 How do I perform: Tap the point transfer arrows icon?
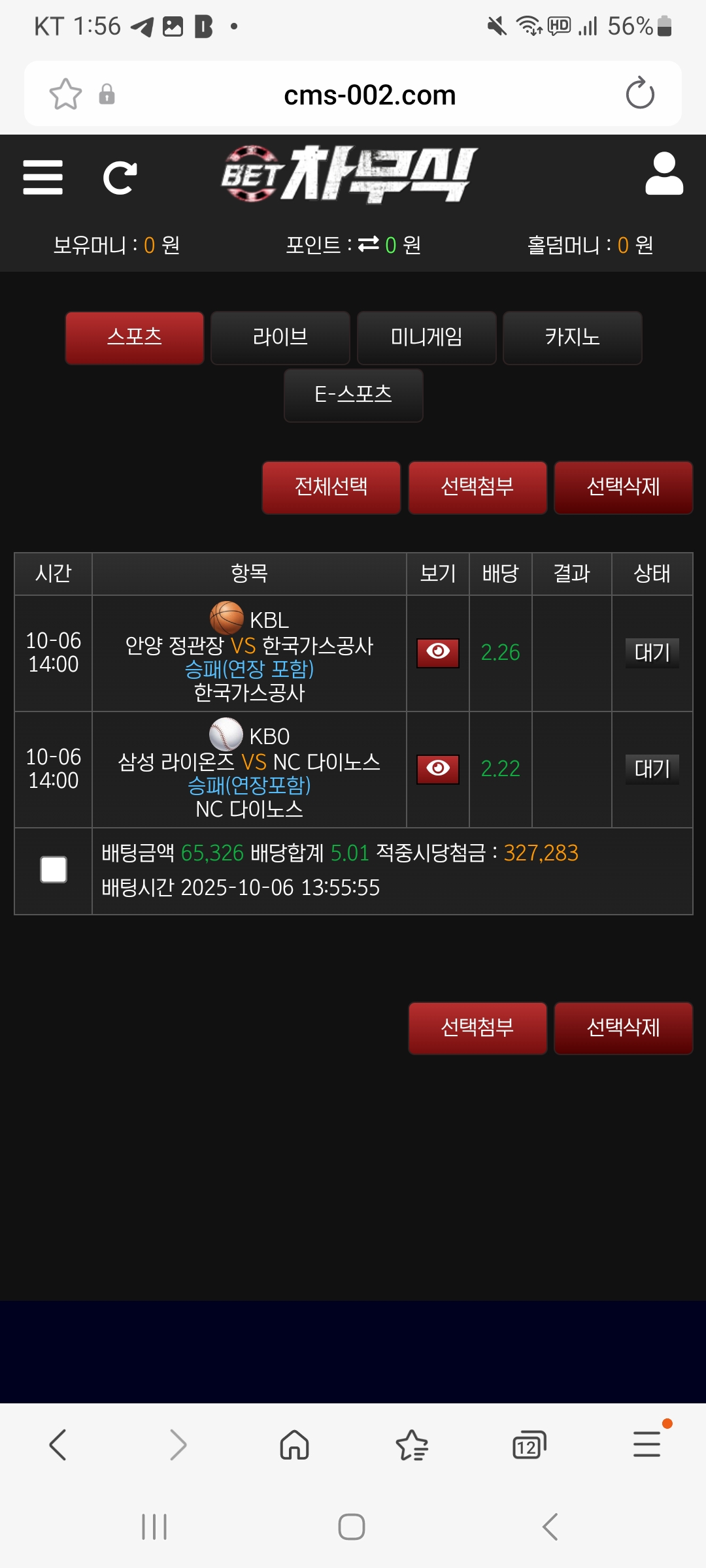point(369,244)
